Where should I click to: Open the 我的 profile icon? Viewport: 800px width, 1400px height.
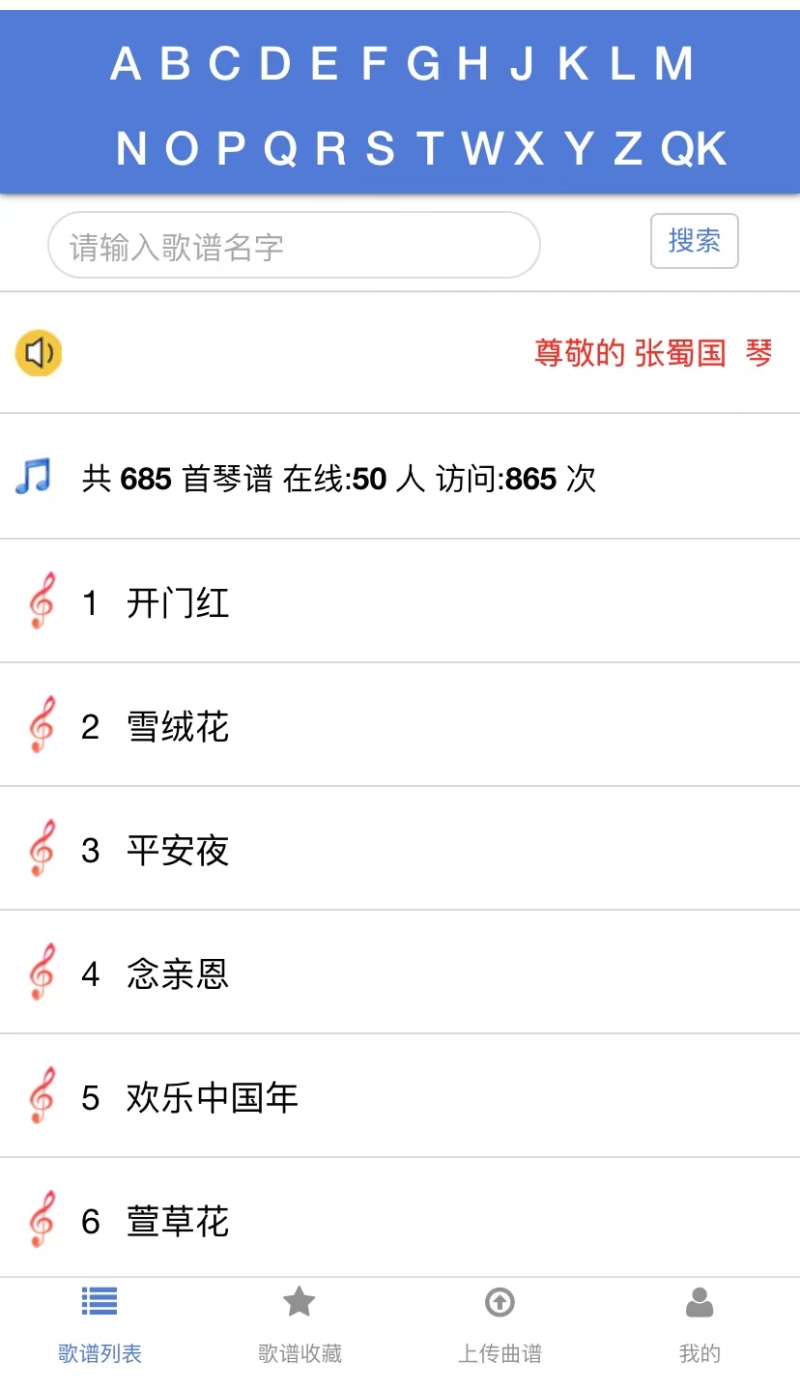point(699,1302)
